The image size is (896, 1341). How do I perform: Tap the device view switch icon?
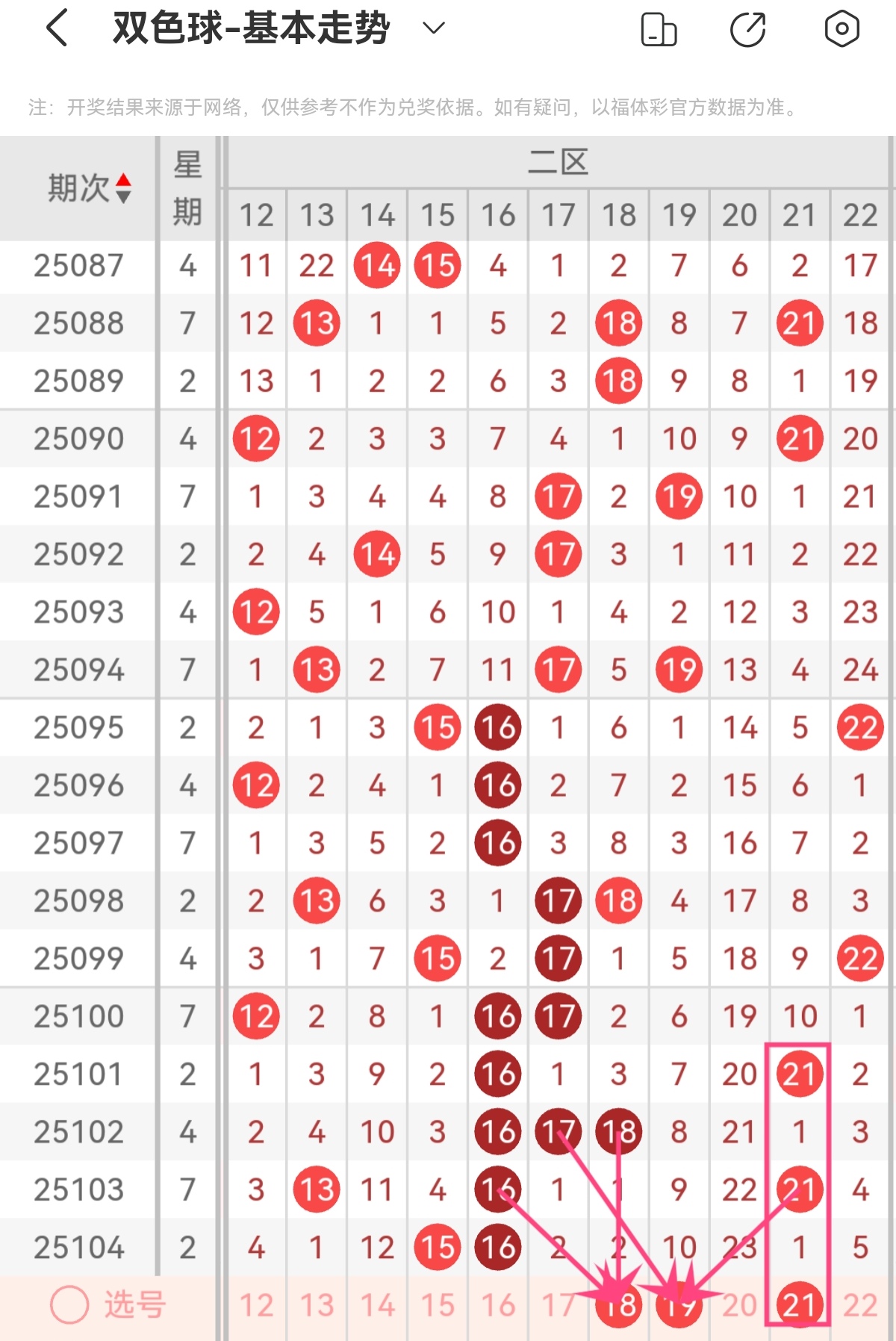coord(659,30)
